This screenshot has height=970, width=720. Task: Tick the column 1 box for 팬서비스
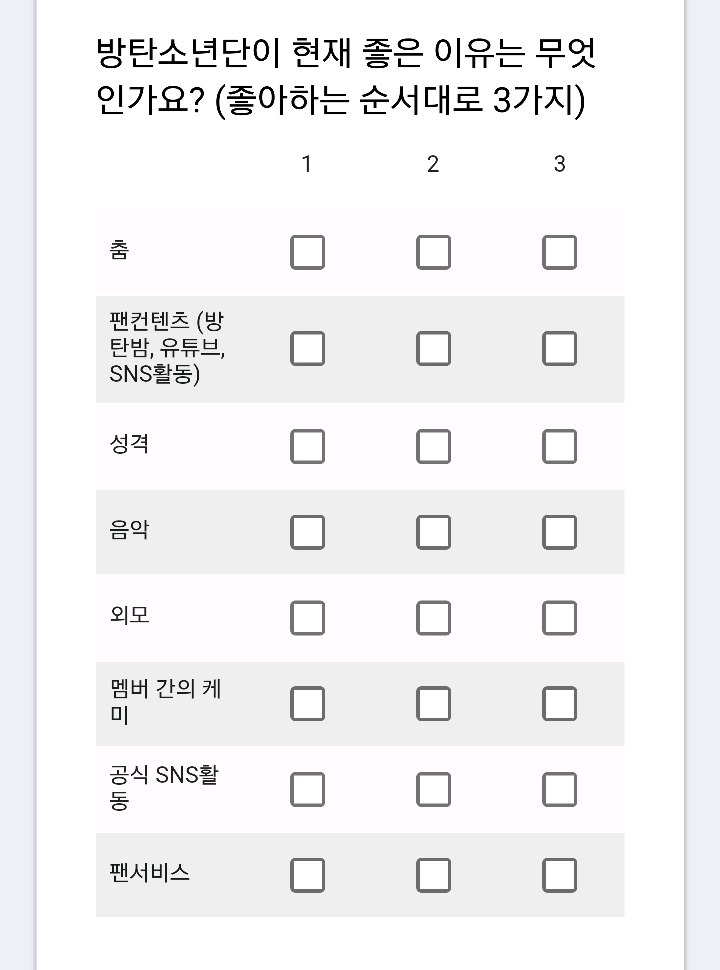(307, 875)
